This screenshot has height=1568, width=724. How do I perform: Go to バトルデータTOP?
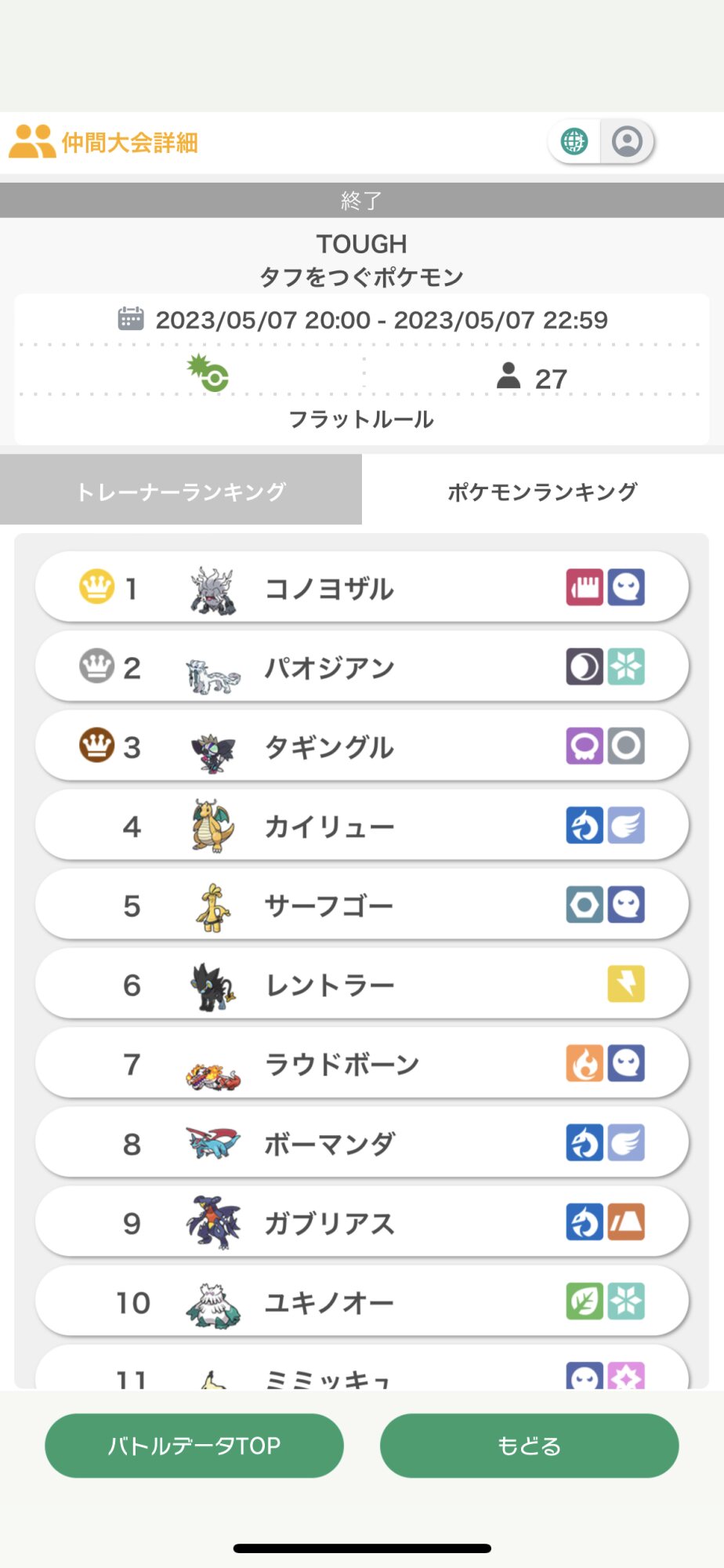click(x=194, y=1446)
